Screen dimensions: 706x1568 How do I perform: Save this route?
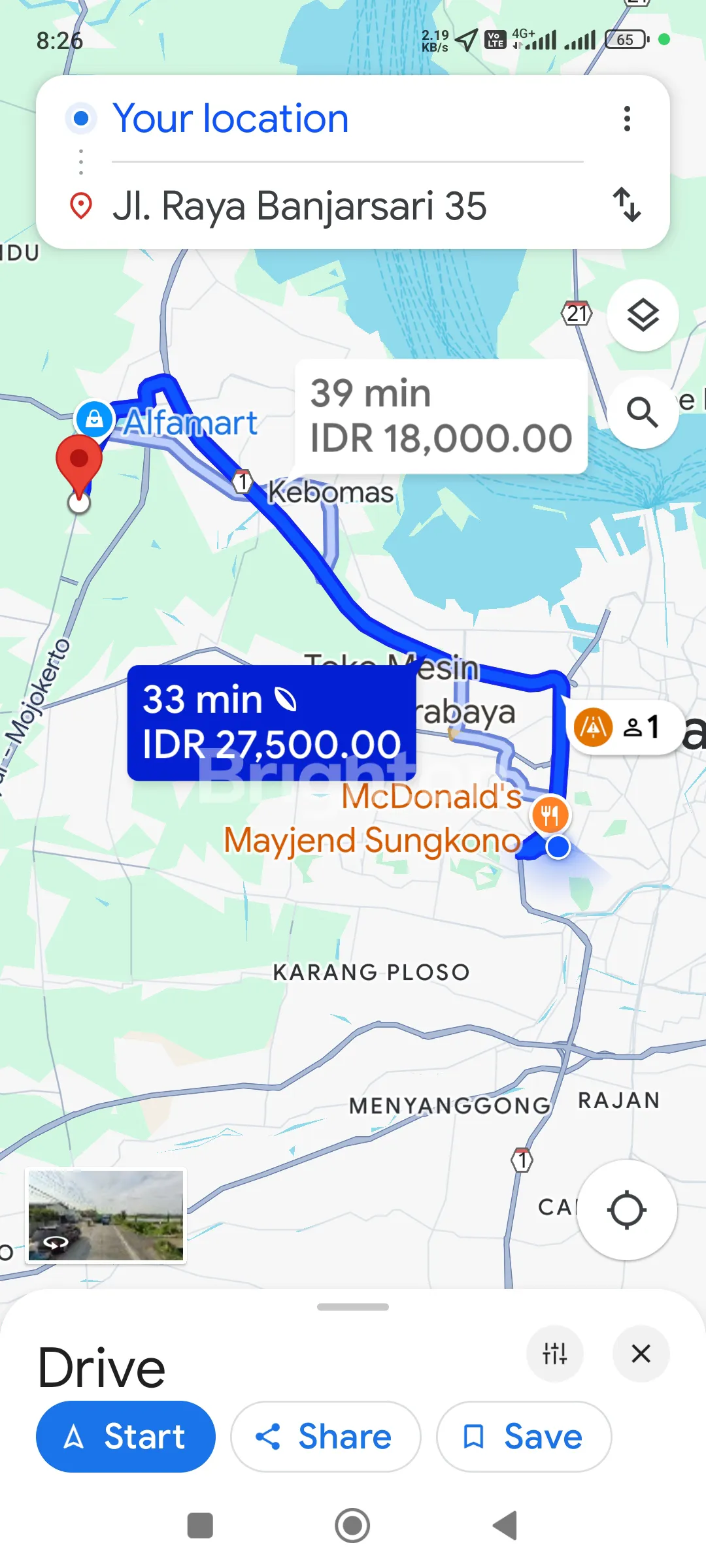click(x=524, y=1436)
